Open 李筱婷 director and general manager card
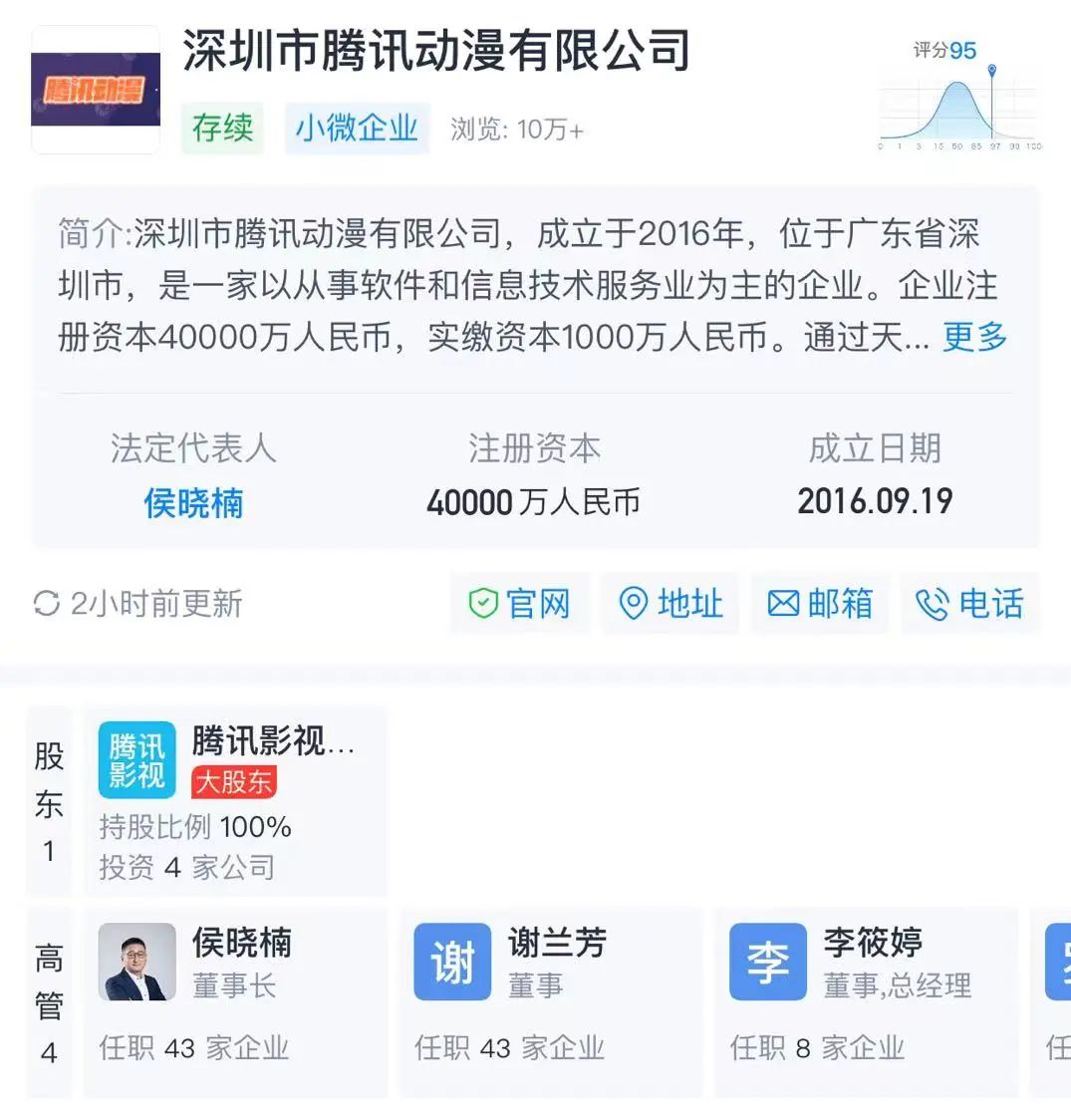The height and width of the screenshot is (1120, 1071). (x=865, y=1000)
